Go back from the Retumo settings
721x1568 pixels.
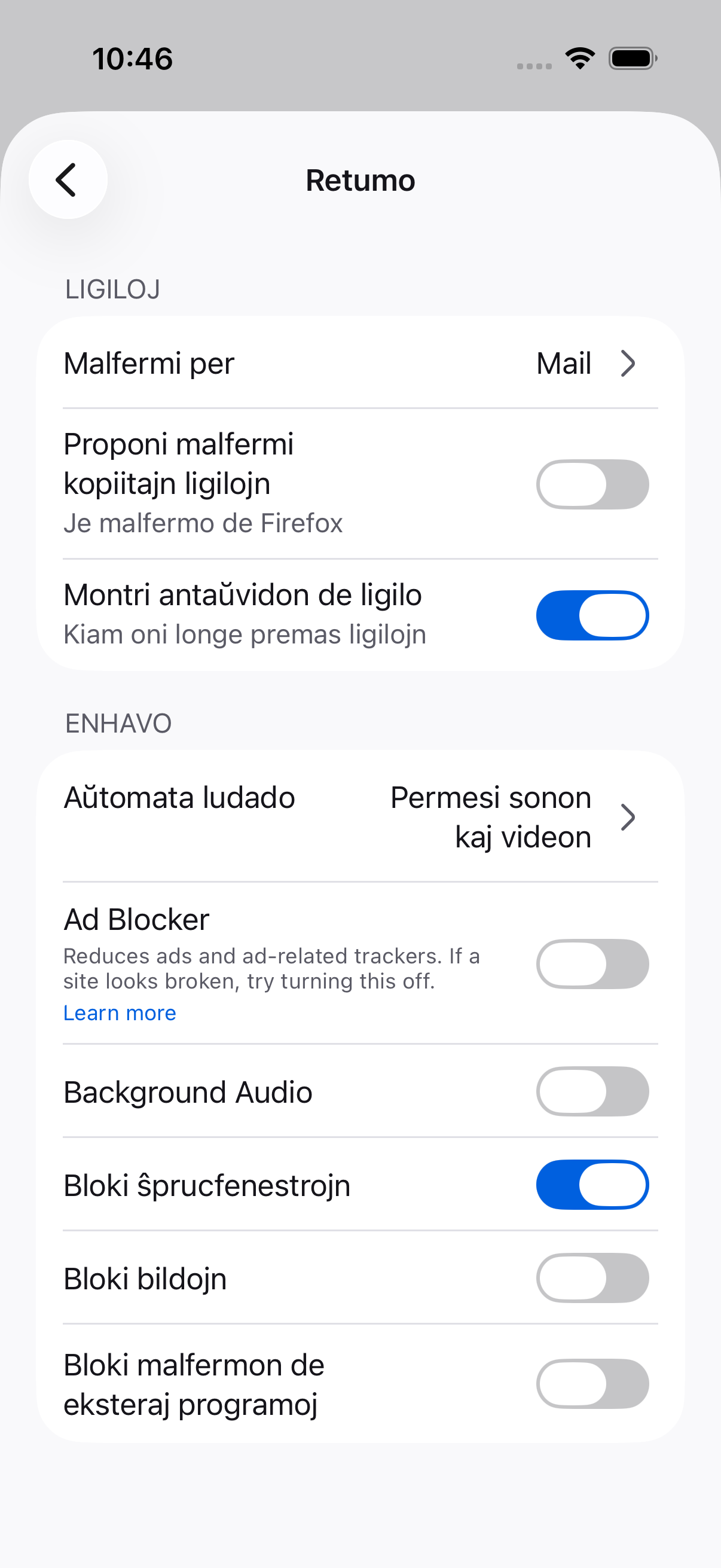(68, 179)
